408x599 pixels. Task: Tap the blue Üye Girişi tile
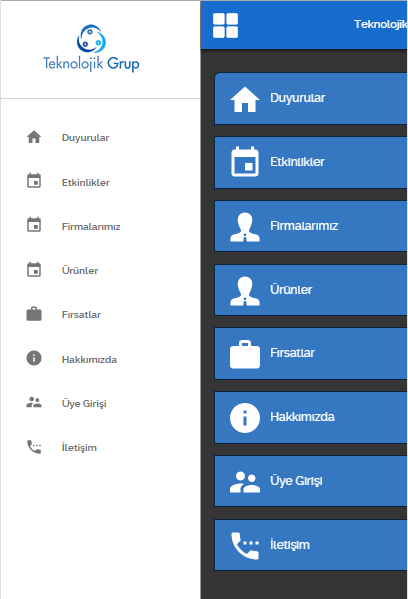click(x=311, y=481)
